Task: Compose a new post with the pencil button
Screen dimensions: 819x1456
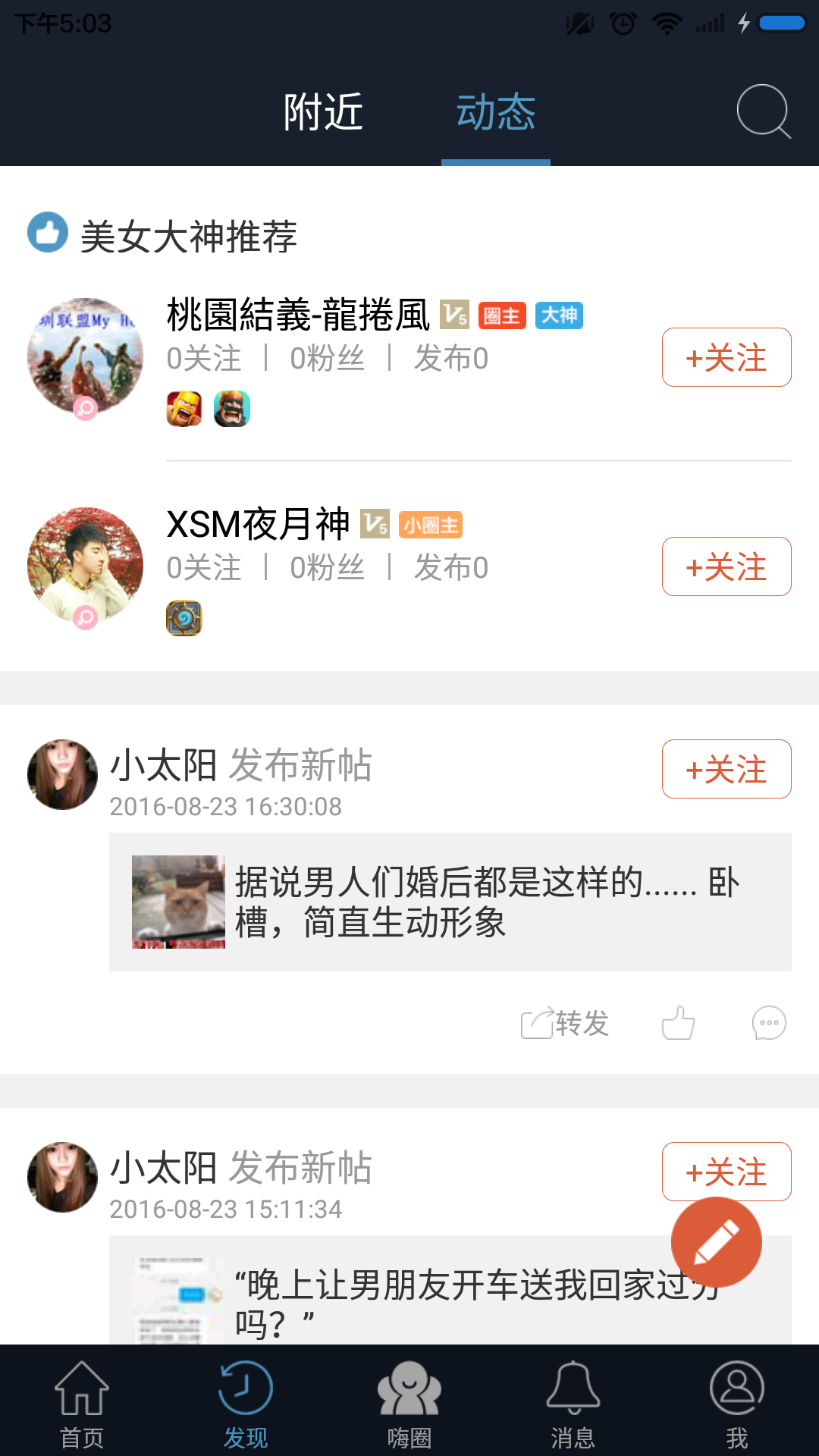Action: click(x=716, y=1242)
